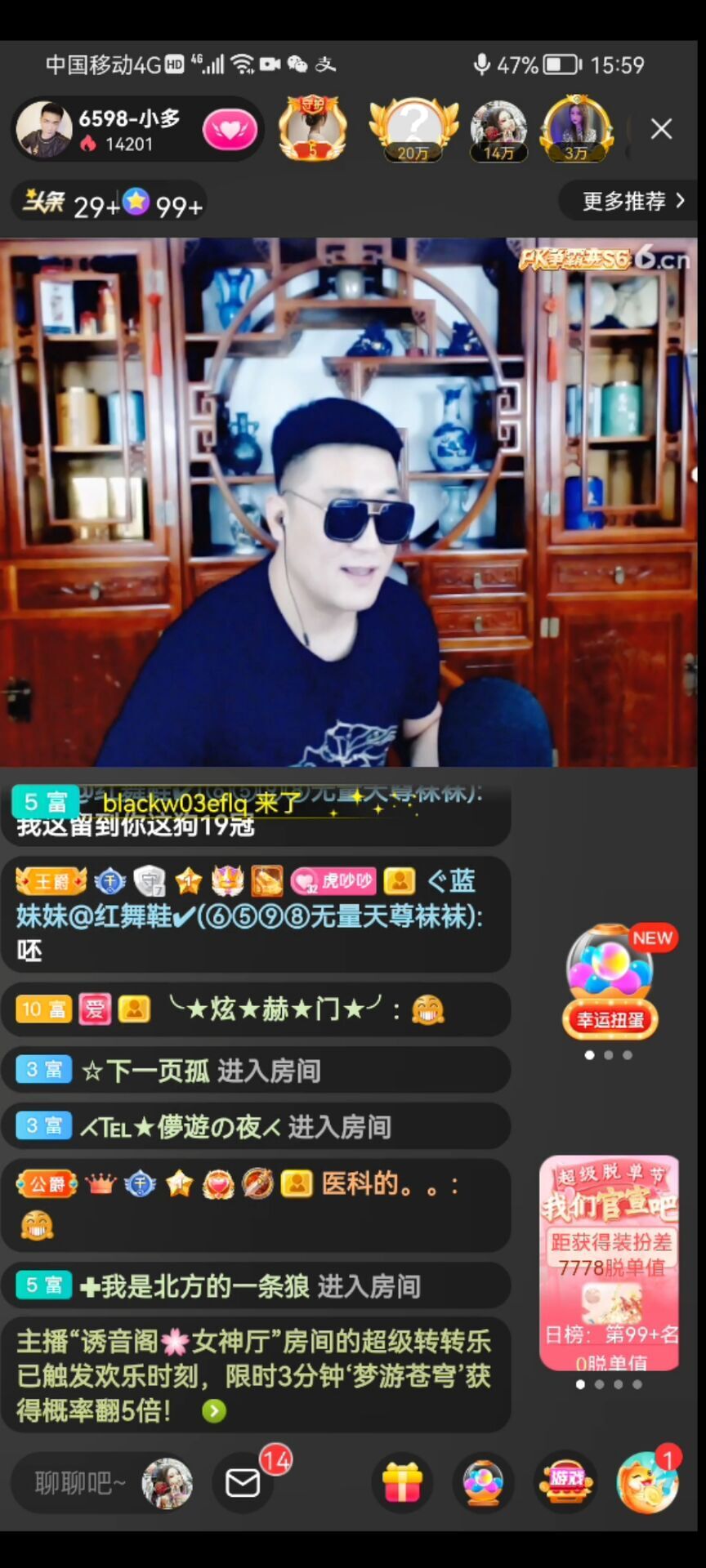
Task: Open the gashapon ball icon in bottom bar
Action: click(x=483, y=1482)
